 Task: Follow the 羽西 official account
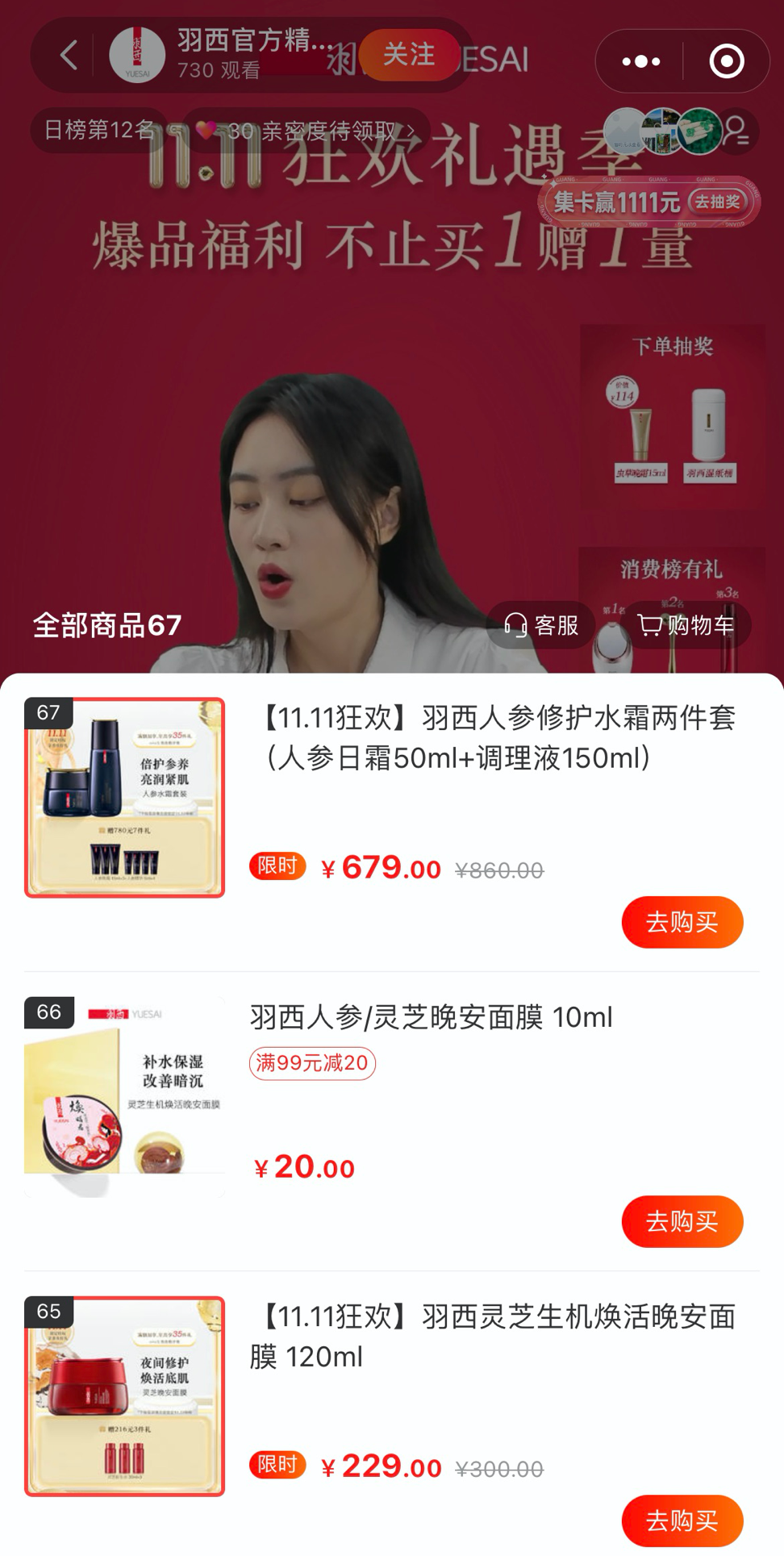pos(409,55)
